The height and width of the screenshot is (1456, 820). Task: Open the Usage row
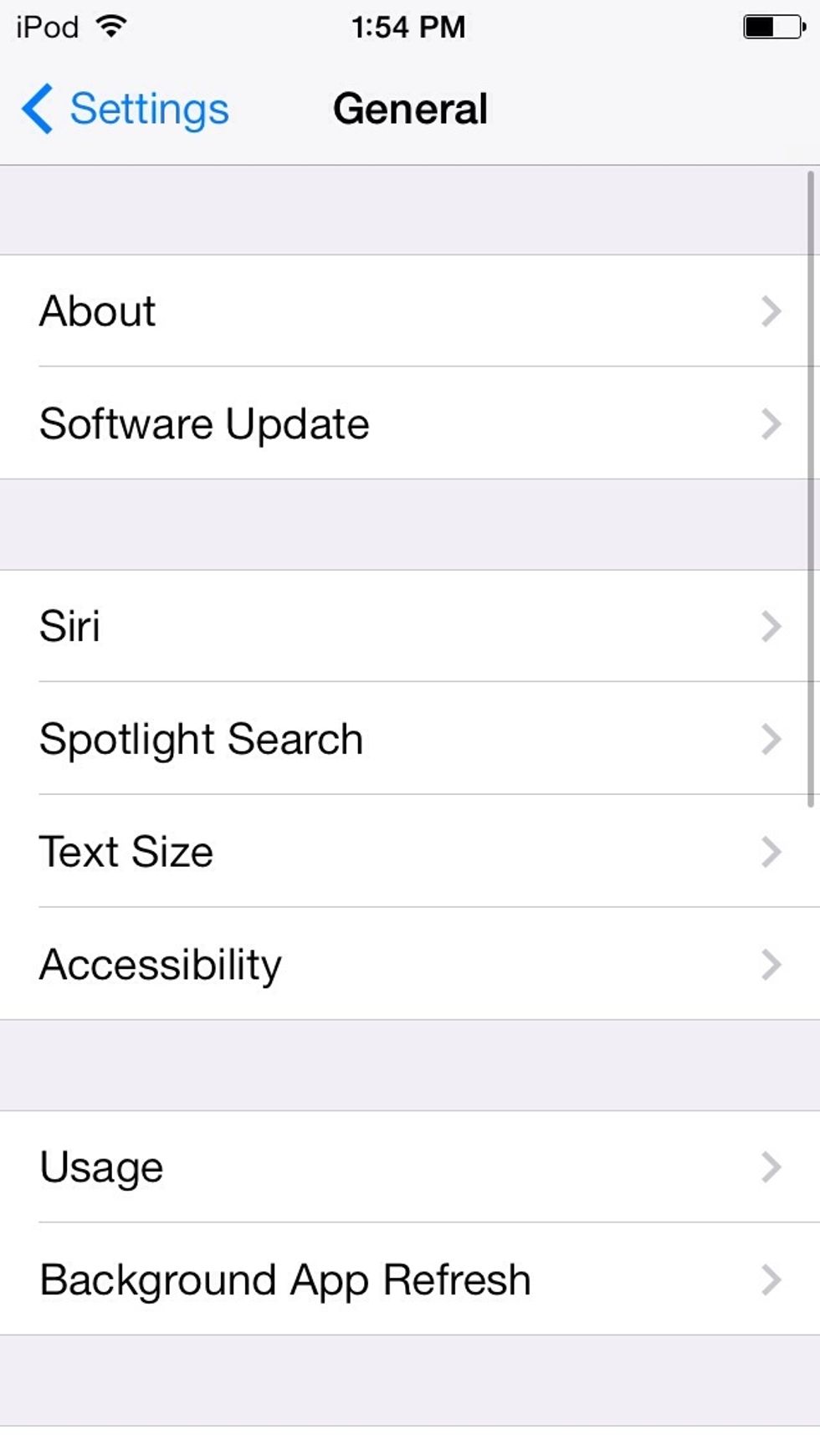[x=410, y=1166]
